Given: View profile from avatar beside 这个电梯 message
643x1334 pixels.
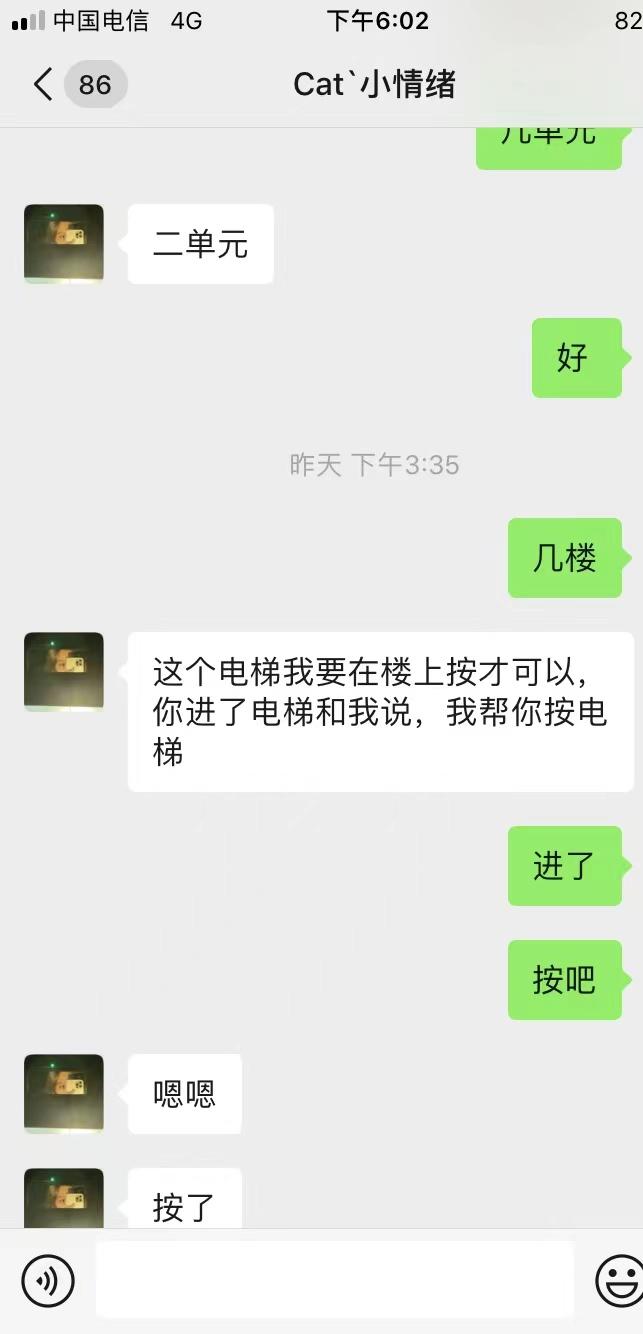Looking at the screenshot, I should tap(64, 672).
